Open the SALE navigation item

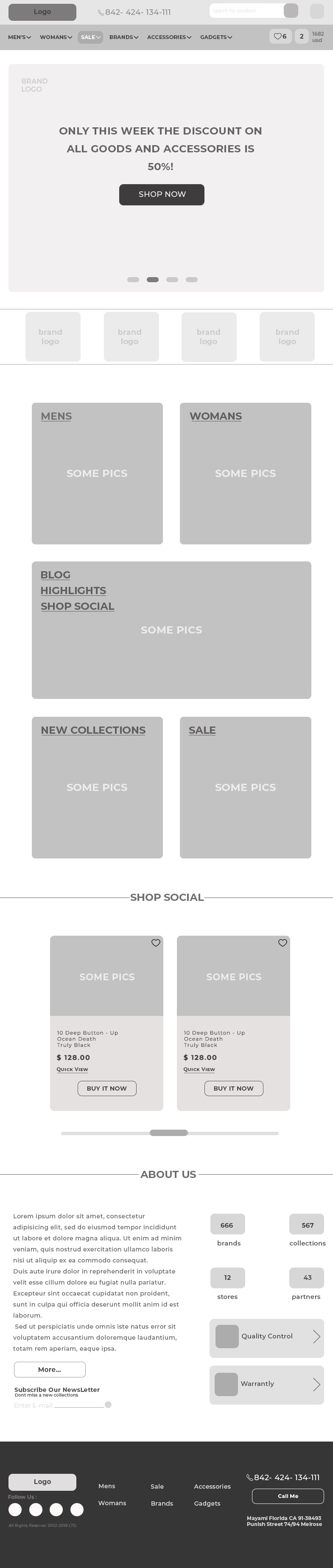(90, 37)
